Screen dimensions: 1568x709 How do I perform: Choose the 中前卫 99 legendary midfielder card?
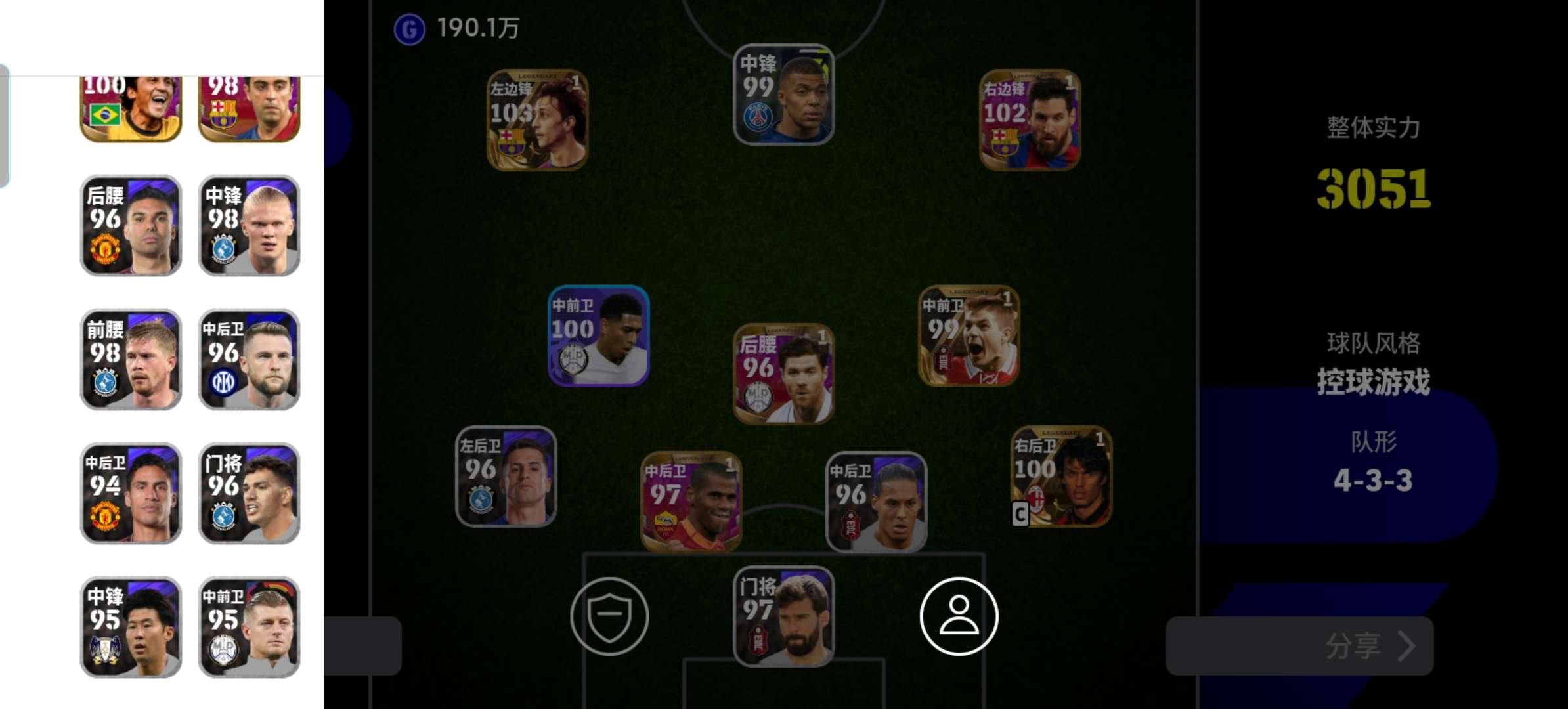(969, 335)
